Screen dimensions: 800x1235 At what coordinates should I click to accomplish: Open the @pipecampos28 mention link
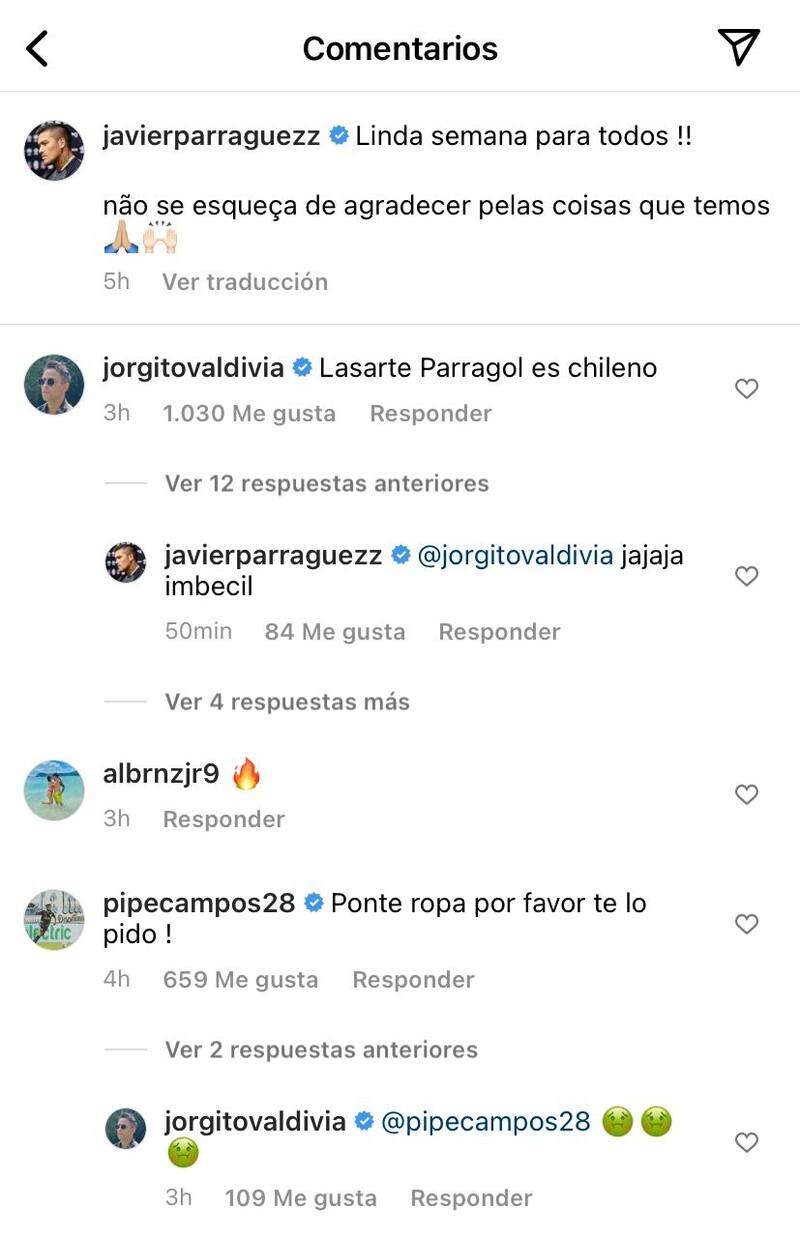[x=486, y=1122]
